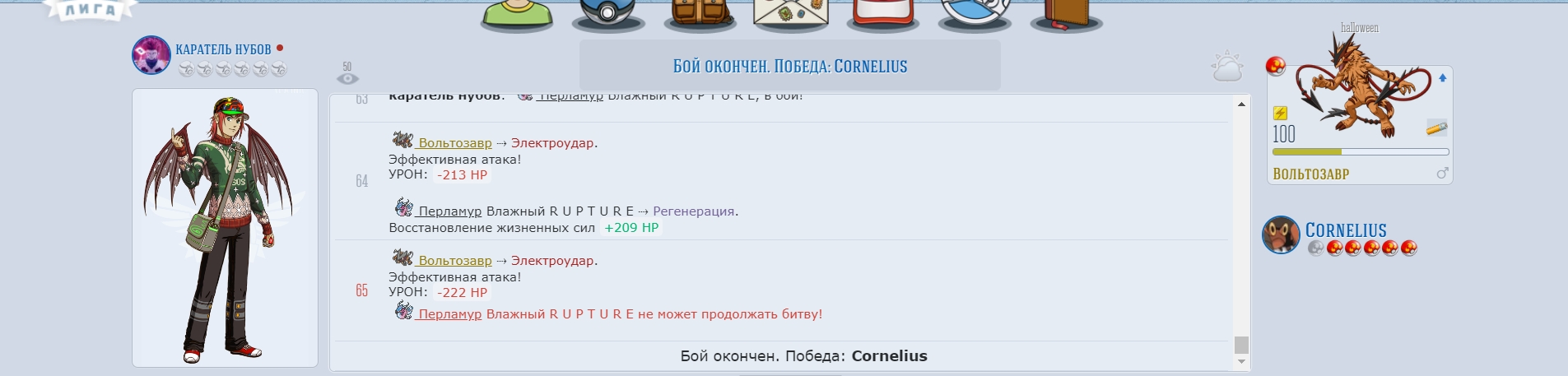Tap the ЛИГА logo badge
Image resolution: width=1568 pixels, height=376 pixels.
tap(91, 10)
